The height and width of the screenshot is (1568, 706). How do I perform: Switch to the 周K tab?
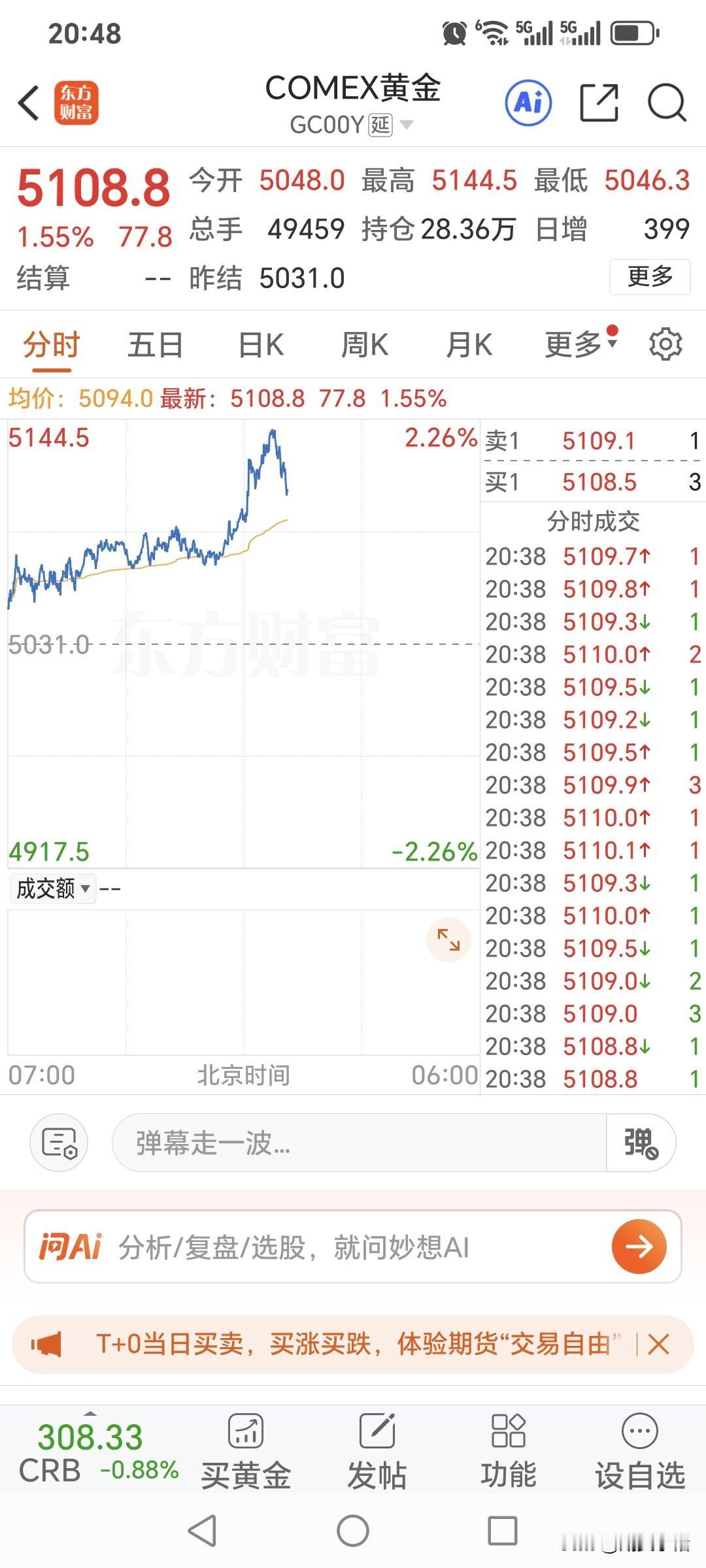(365, 344)
